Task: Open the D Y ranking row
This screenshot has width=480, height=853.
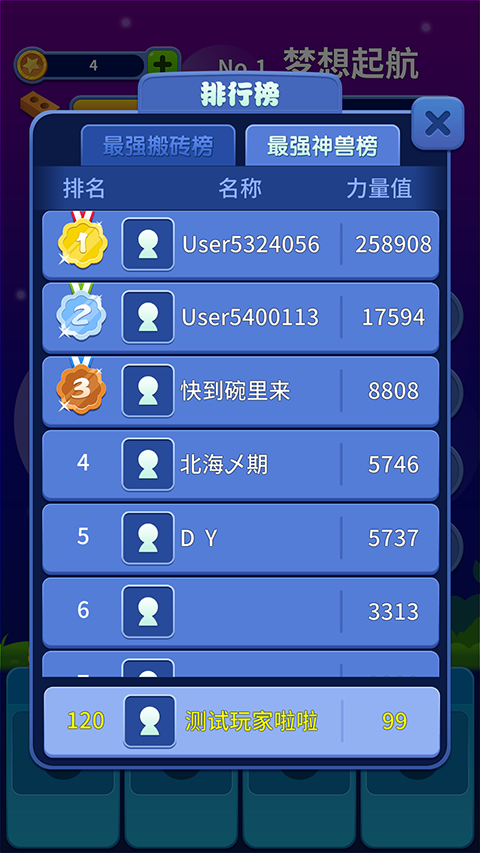Action: click(x=241, y=539)
